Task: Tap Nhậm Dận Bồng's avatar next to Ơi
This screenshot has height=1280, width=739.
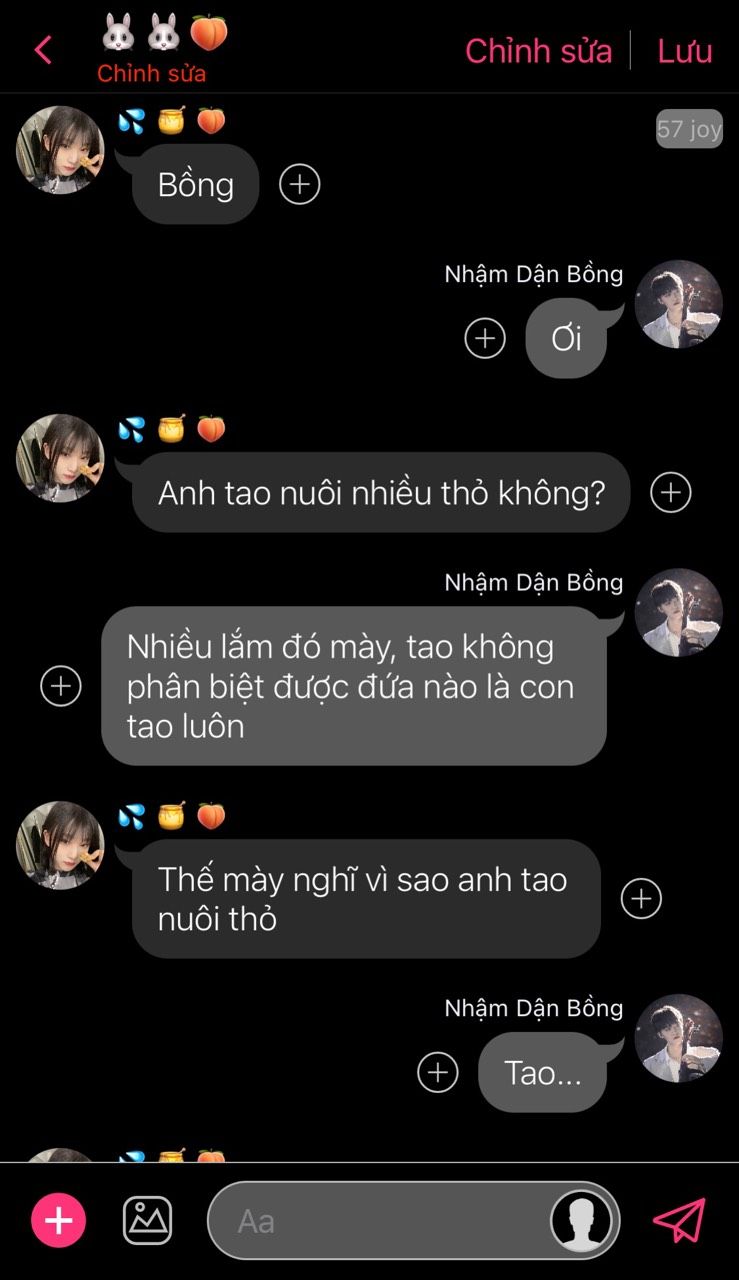Action: [678, 305]
